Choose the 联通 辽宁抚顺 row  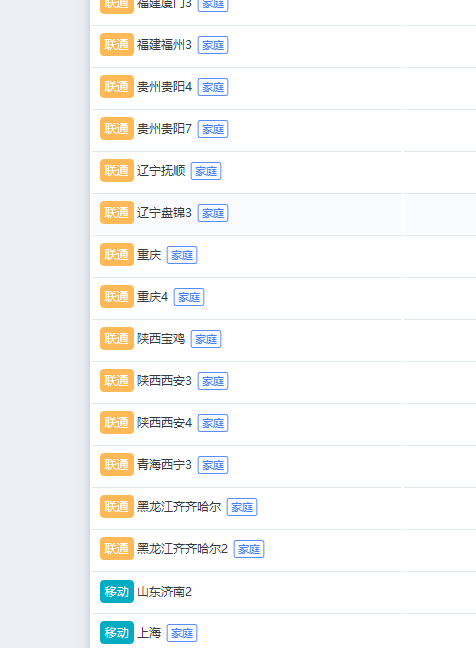click(247, 171)
